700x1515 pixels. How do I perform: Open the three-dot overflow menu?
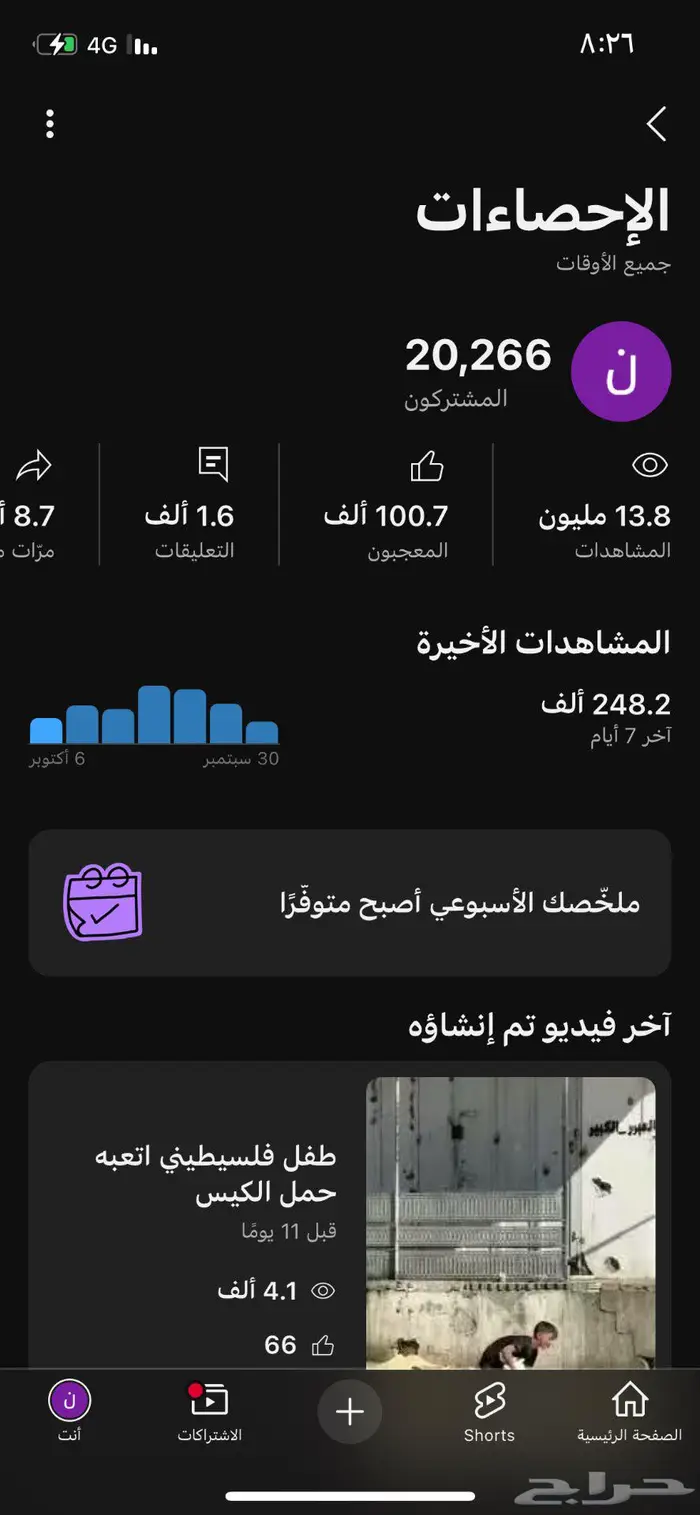[x=50, y=125]
